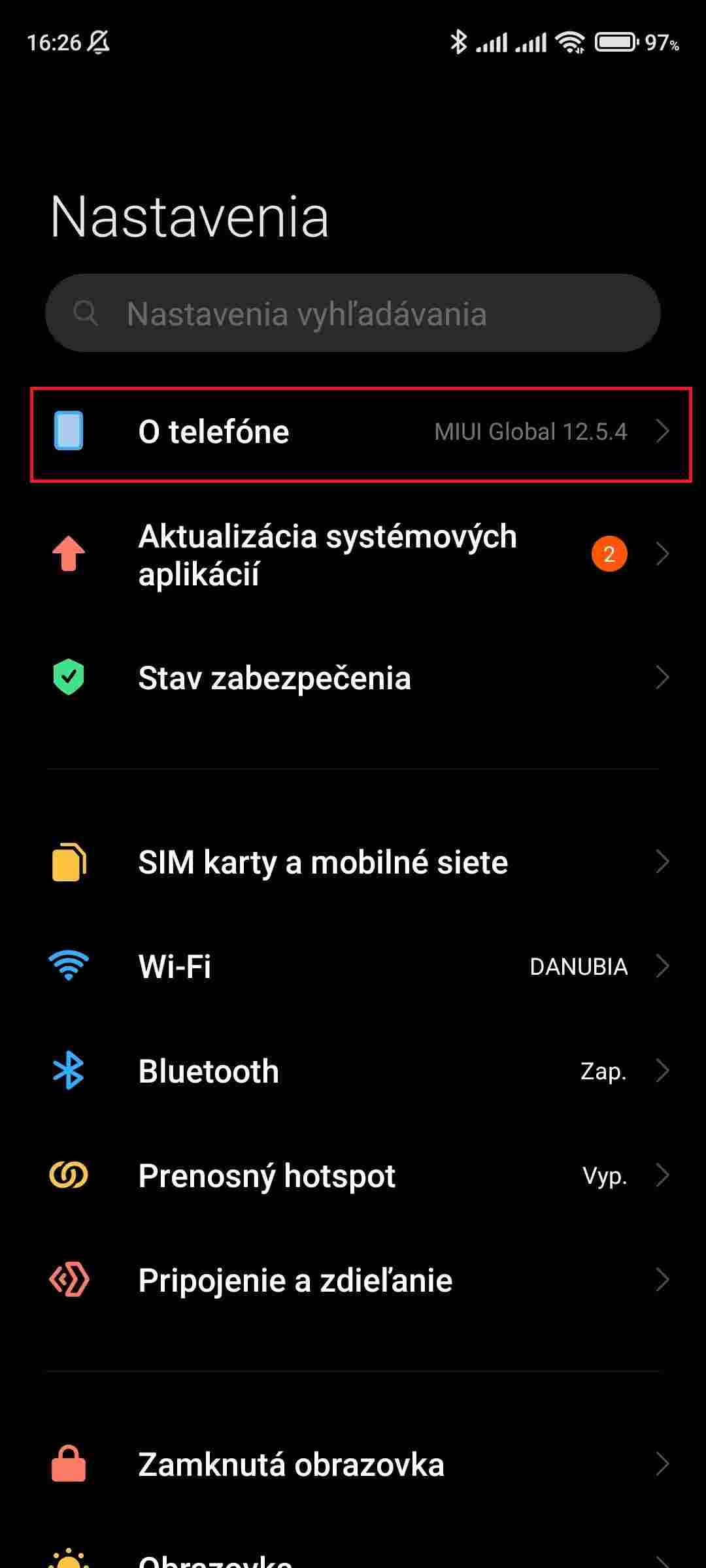Viewport: 706px width, 1568px height.
Task: Tap the Nastavenia vyhľadávania search field
Action: pos(353,314)
